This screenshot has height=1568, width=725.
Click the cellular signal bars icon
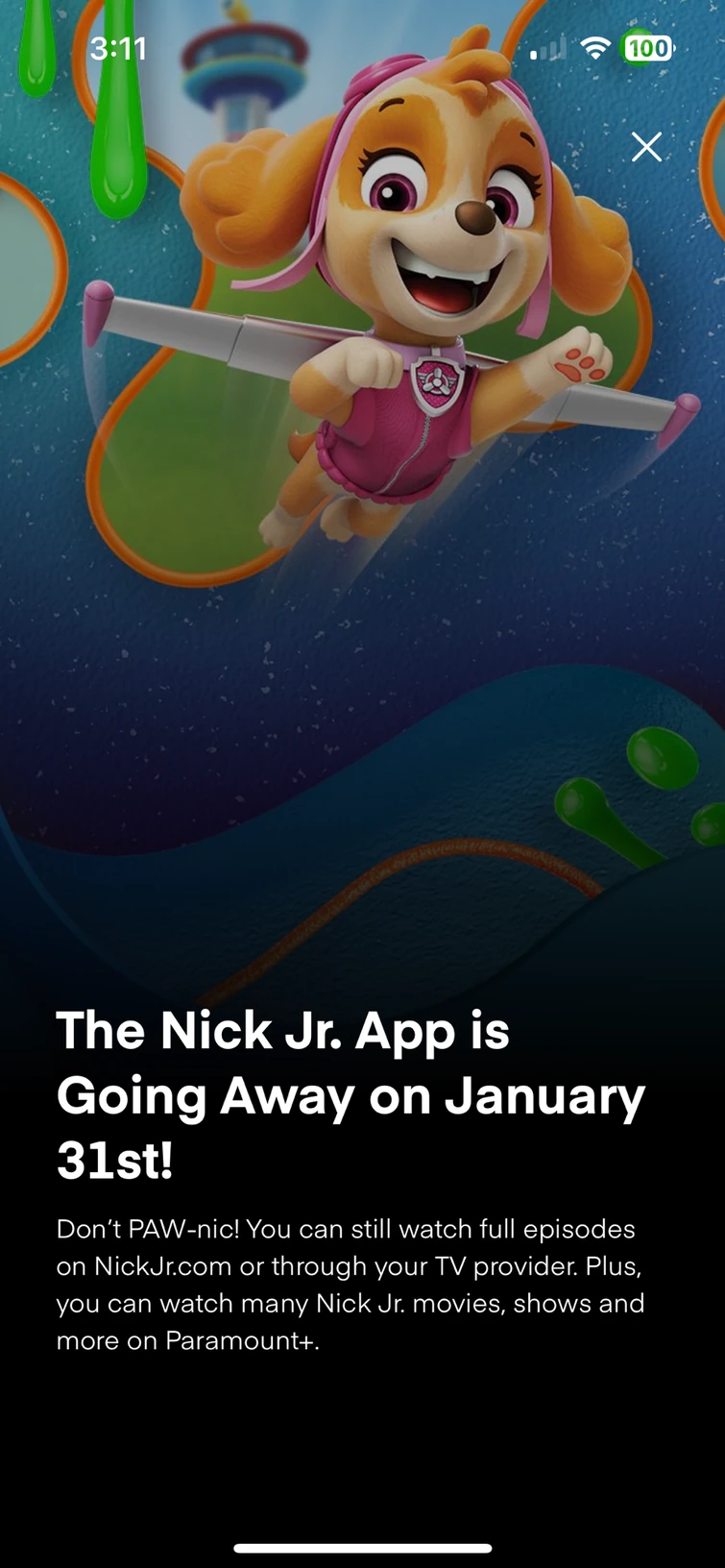pos(545,50)
